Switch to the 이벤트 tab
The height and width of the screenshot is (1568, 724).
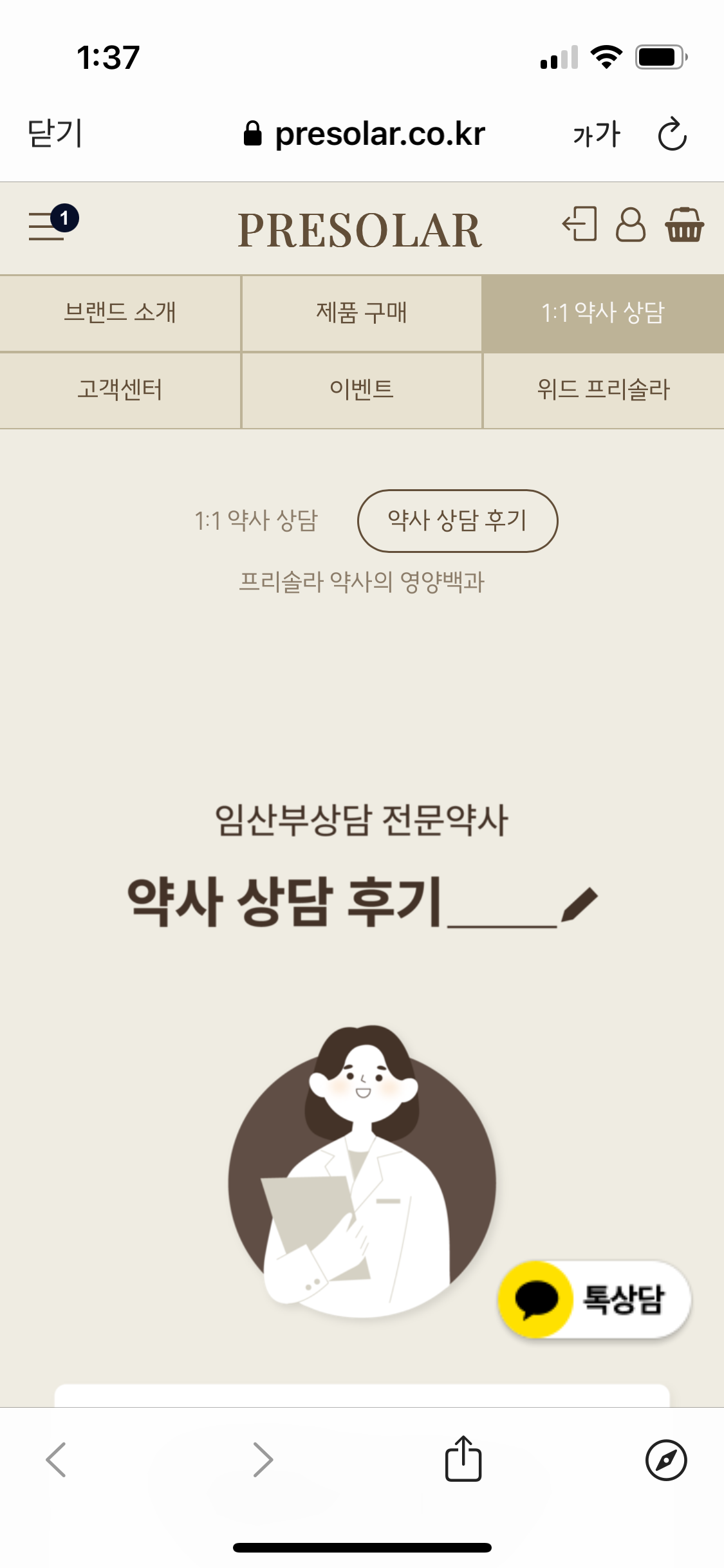click(x=362, y=389)
